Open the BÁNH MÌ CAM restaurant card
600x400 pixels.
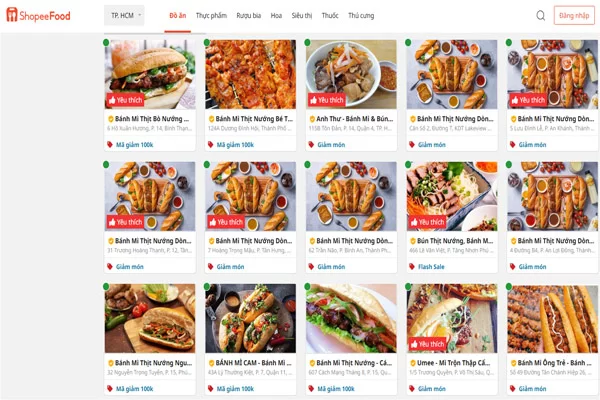pyautogui.click(x=250, y=334)
